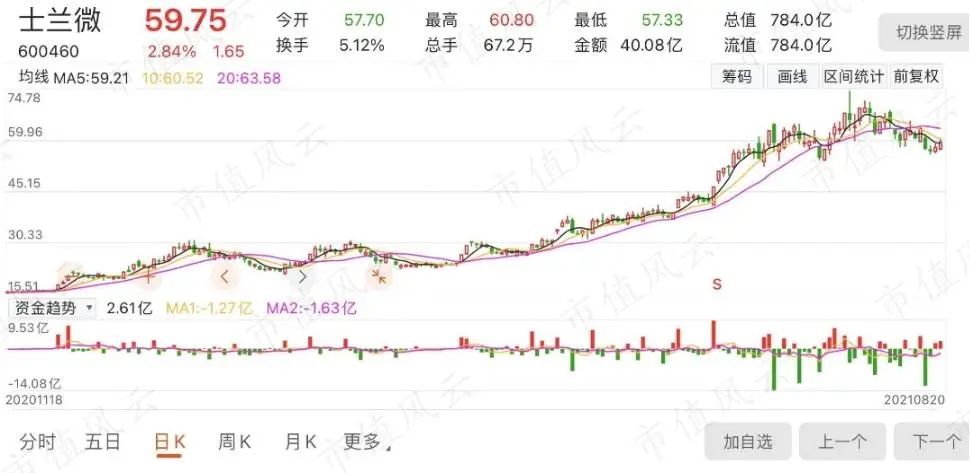Image resolution: width=970 pixels, height=473 pixels.
Task: Go to next stock with 下一个
Action: click(x=934, y=442)
